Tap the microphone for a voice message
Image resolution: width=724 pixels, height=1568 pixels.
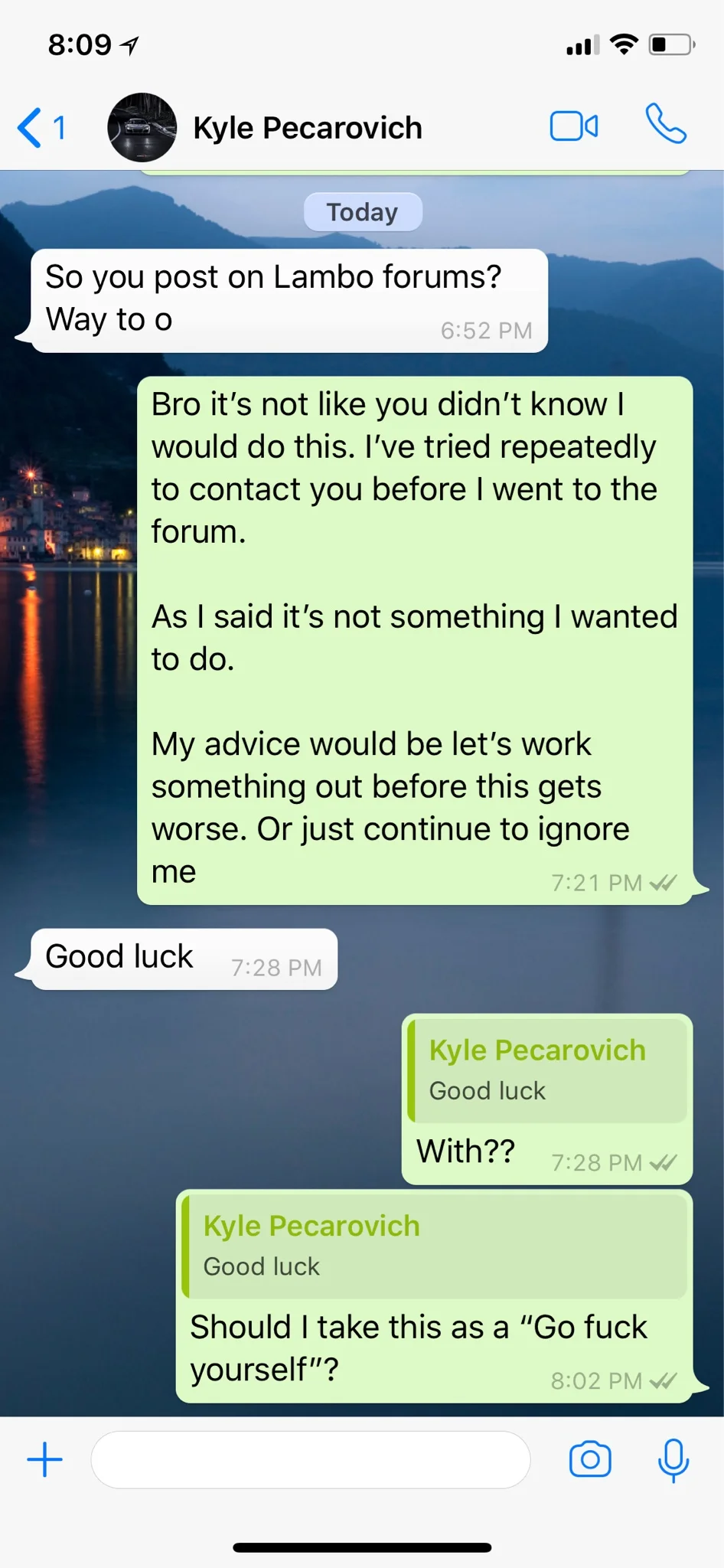point(673,1459)
